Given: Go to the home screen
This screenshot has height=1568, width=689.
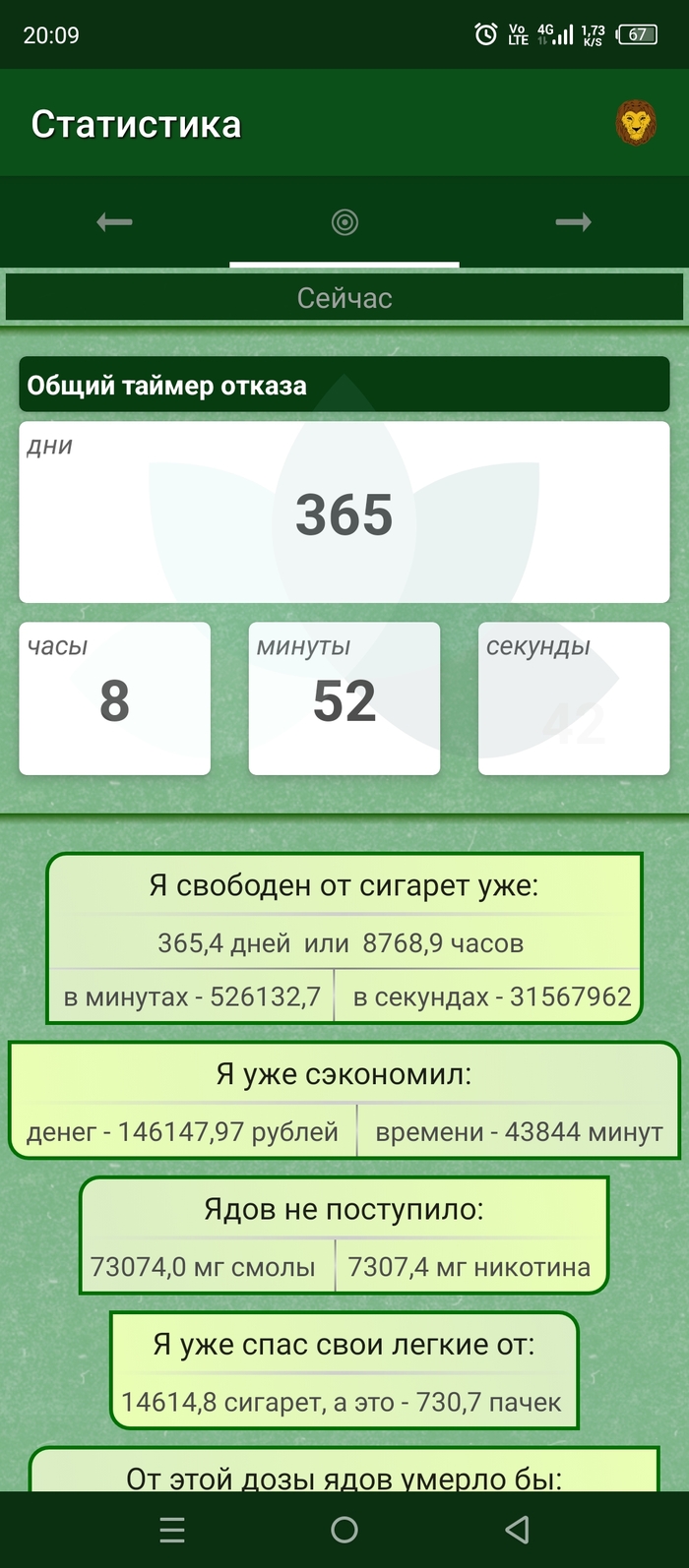Looking at the screenshot, I should click(344, 1529).
